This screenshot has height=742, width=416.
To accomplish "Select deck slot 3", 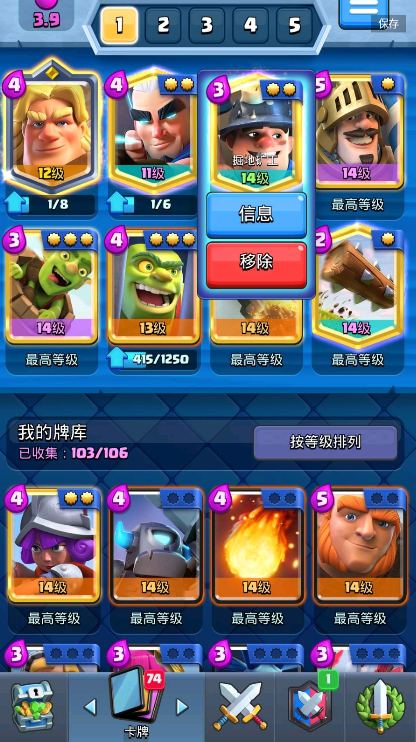I will click(x=207, y=26).
